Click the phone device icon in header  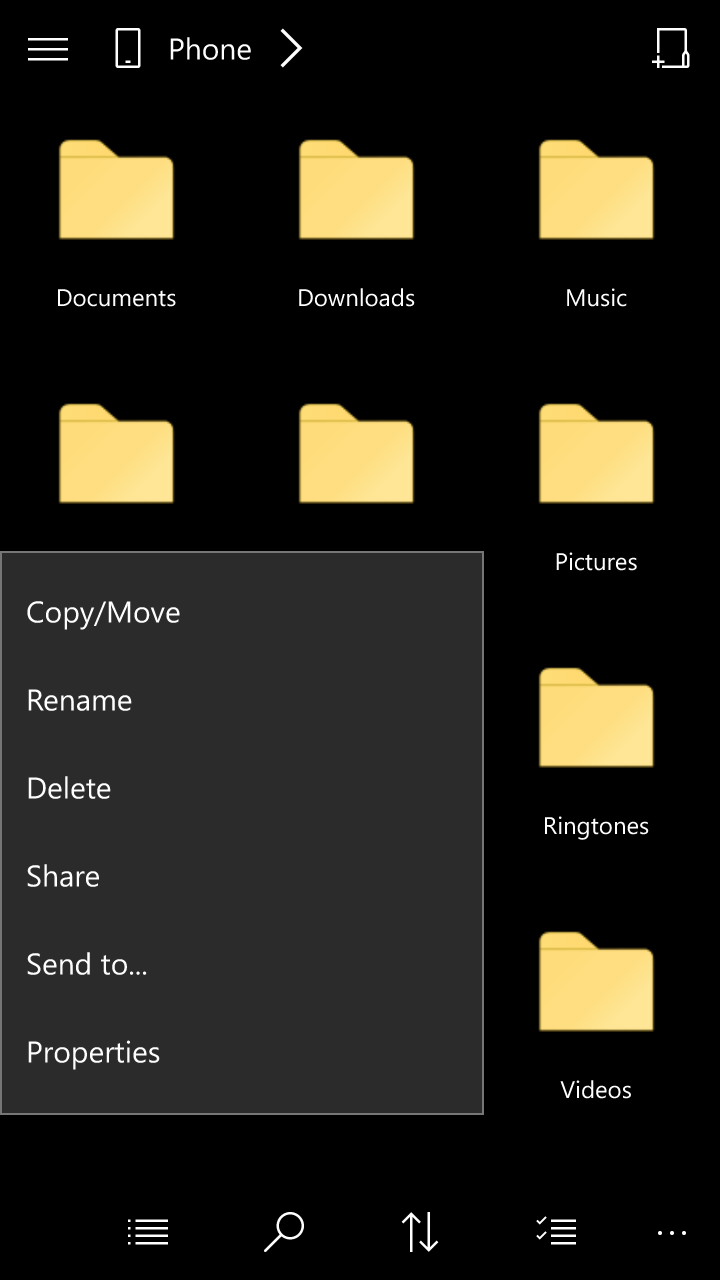[x=128, y=48]
